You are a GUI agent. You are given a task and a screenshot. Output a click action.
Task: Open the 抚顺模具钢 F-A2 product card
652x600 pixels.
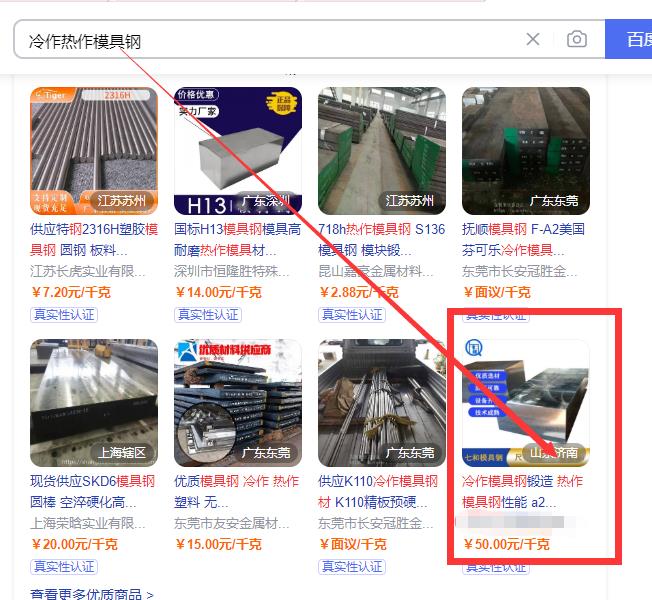coord(526,150)
